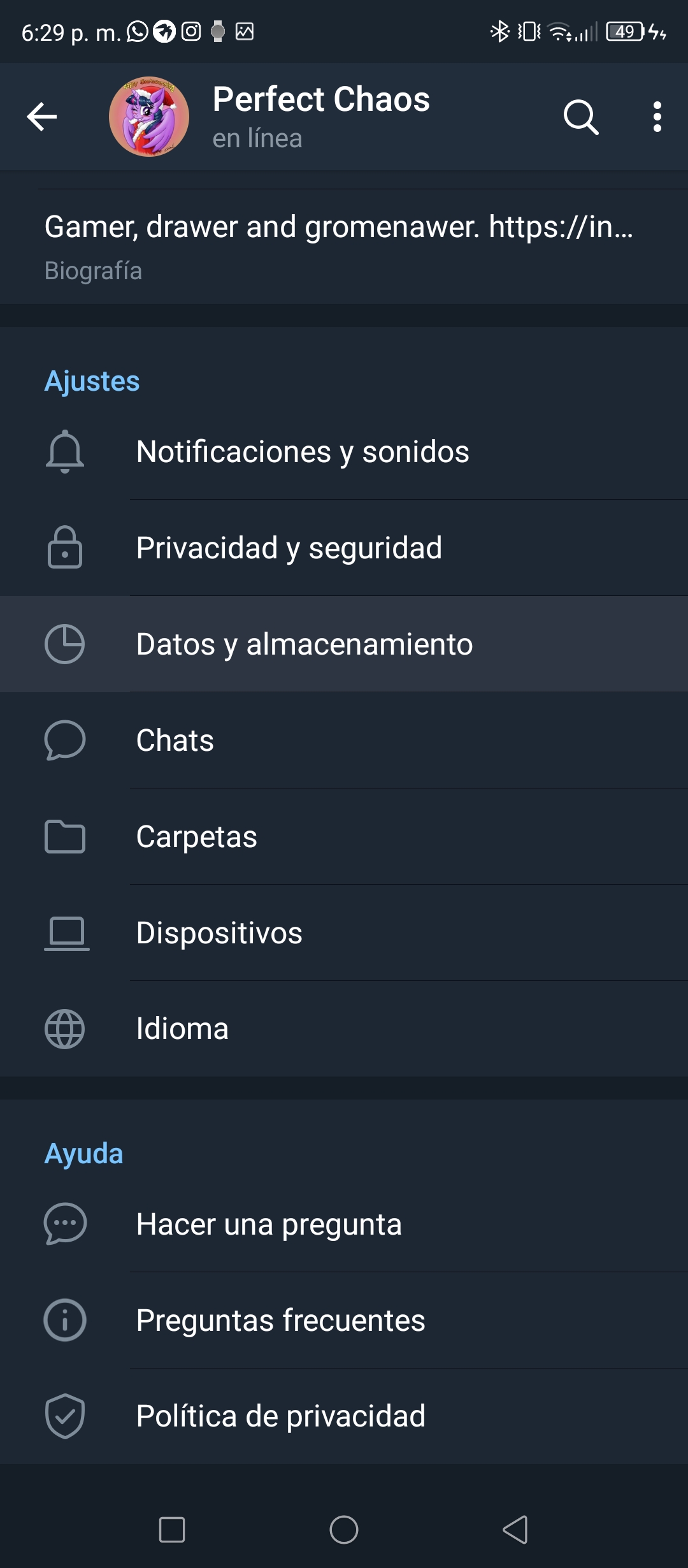This screenshot has width=688, height=1568.
Task: Tap Hacer una pregunta
Action: [x=344, y=1224]
